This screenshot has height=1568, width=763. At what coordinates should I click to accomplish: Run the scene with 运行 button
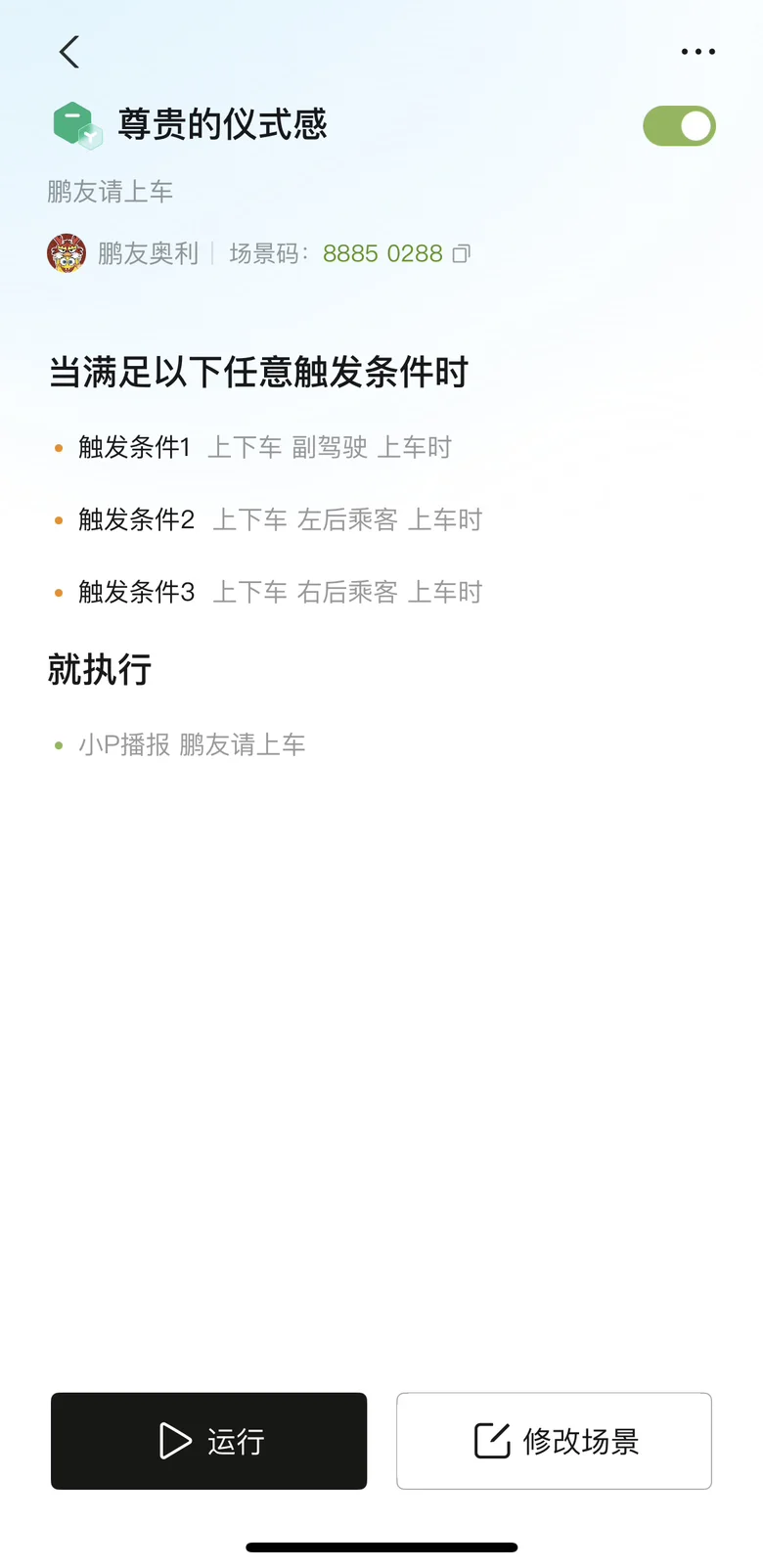(209, 1441)
